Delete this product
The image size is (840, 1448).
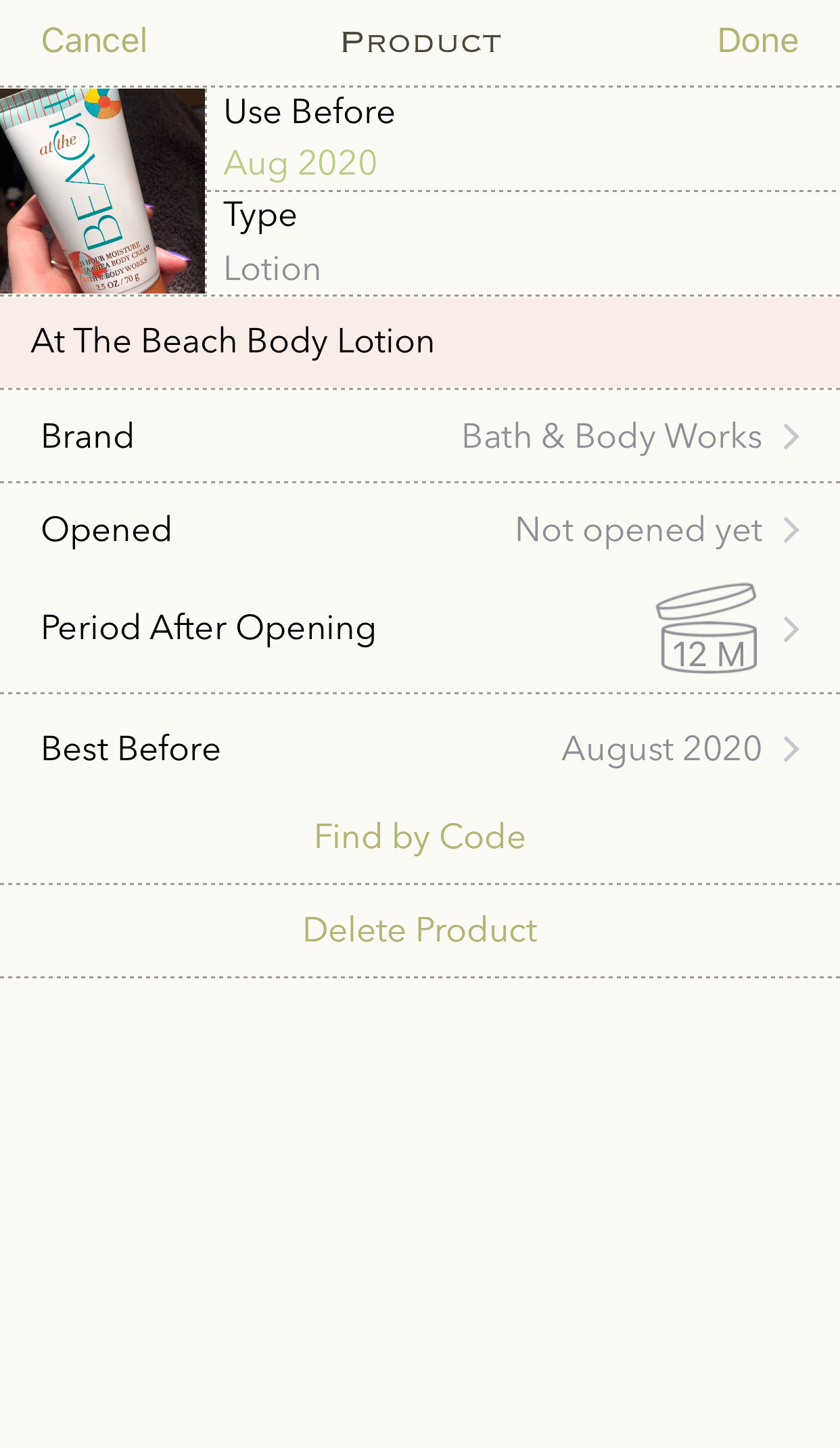coord(420,930)
